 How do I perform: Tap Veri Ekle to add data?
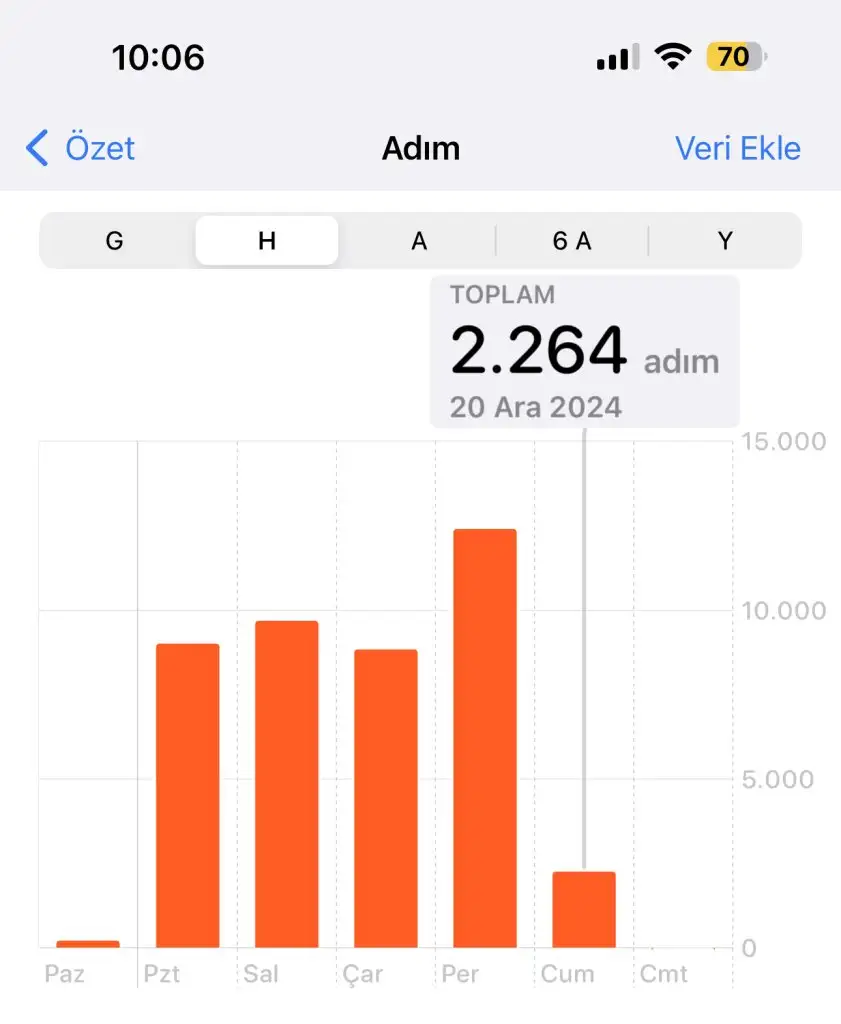coord(737,149)
